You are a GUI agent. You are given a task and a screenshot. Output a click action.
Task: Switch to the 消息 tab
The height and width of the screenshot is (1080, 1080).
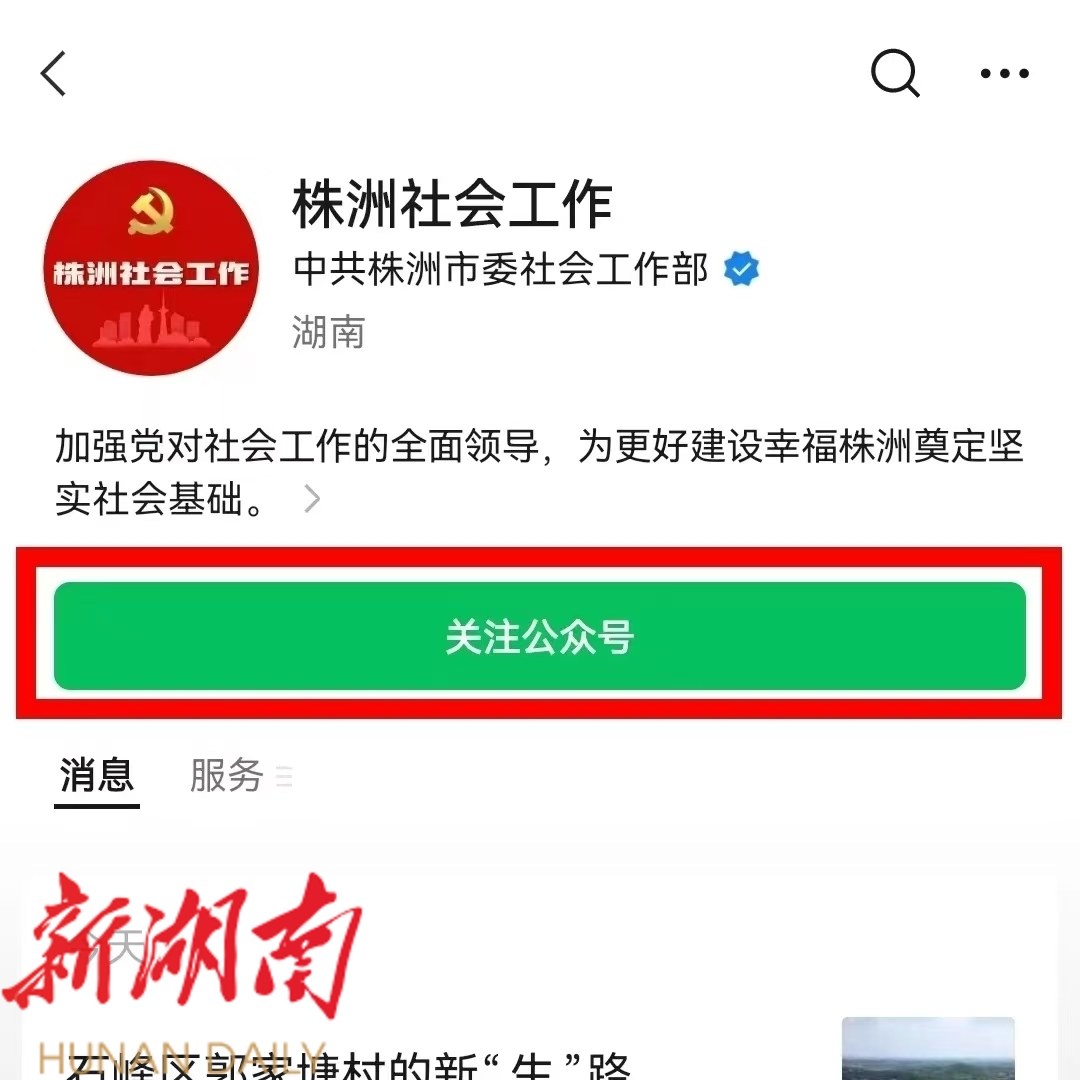tap(97, 776)
